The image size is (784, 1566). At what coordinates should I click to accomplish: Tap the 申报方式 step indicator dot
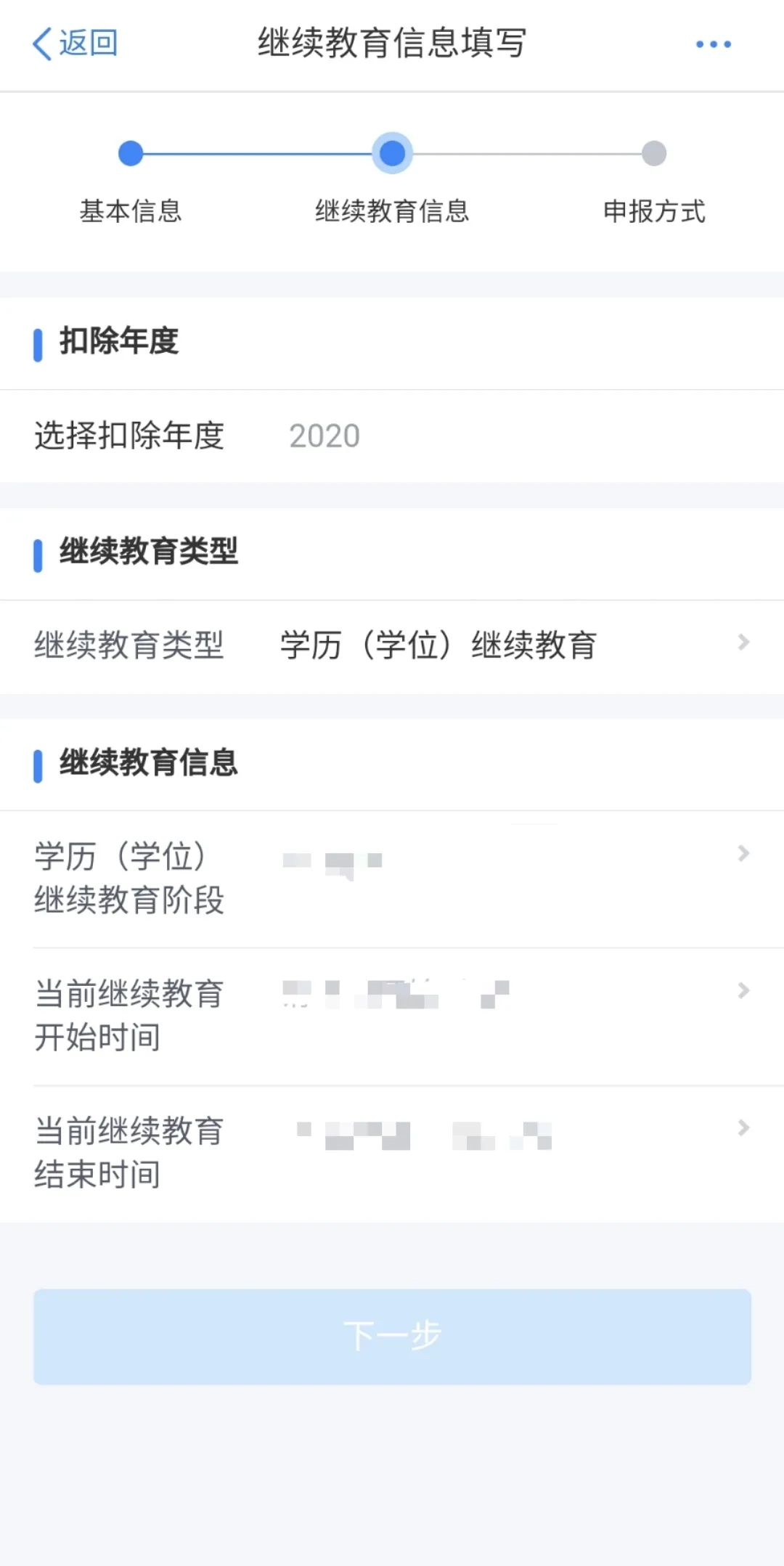point(653,153)
